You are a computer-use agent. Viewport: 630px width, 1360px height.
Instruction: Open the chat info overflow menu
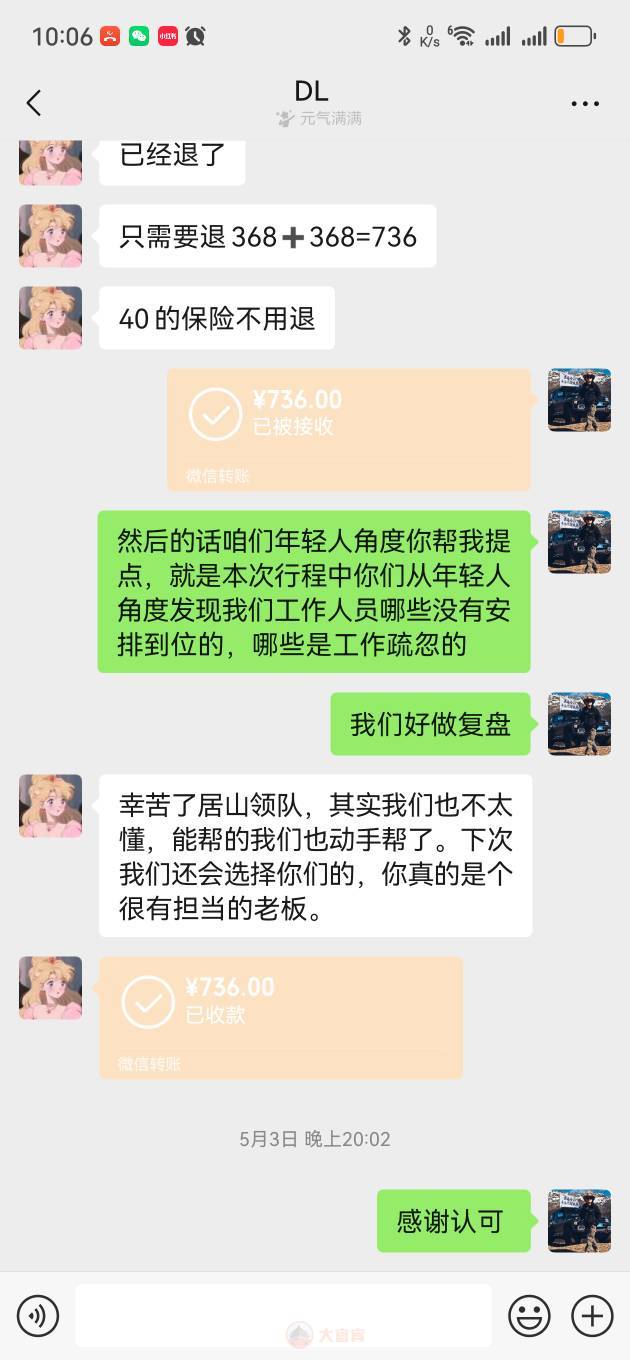[x=585, y=103]
